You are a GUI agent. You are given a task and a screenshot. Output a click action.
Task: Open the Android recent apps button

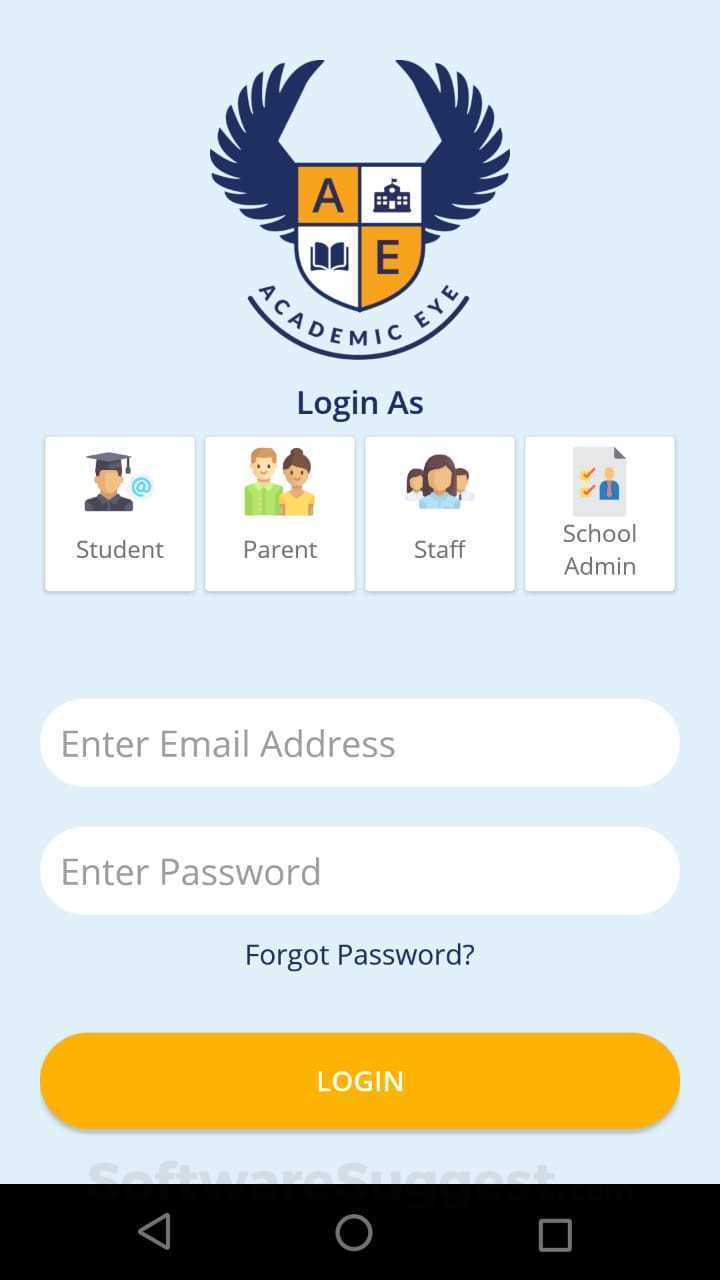553,1232
